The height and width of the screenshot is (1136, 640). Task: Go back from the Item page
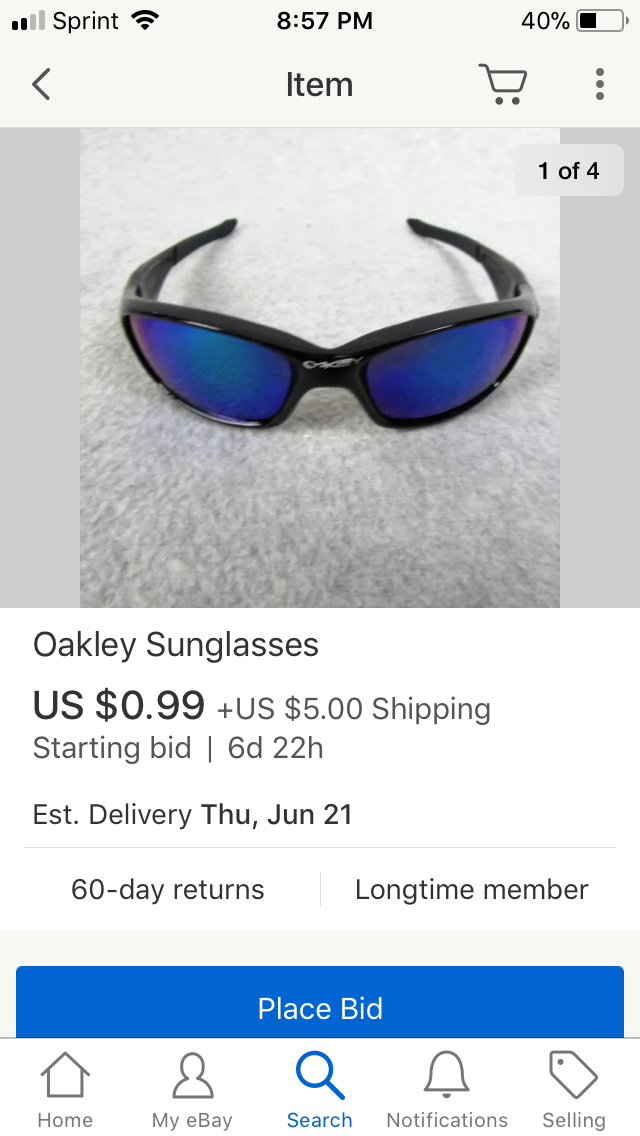[x=41, y=85]
